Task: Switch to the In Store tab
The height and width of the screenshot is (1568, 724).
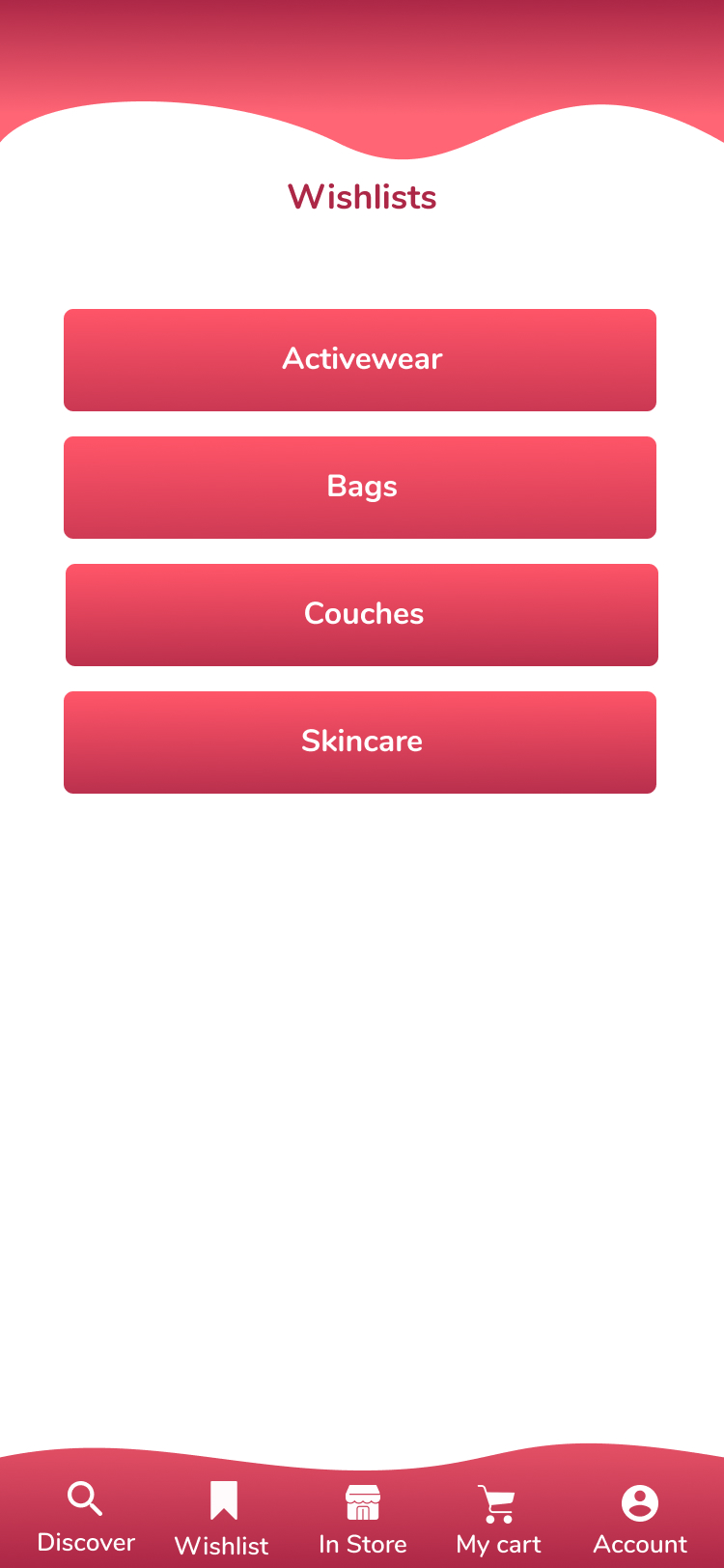Action: (x=363, y=1520)
